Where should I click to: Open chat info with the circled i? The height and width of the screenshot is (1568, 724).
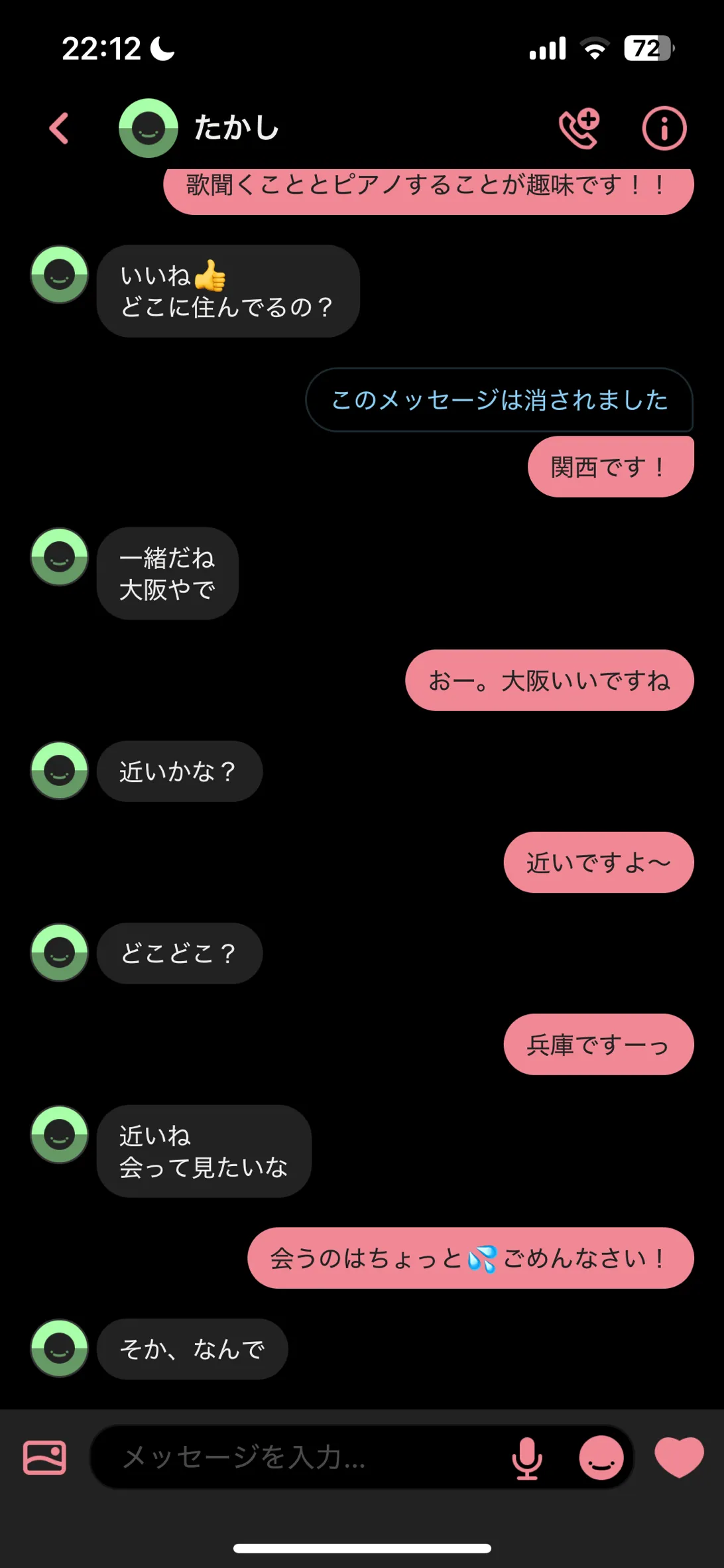[664, 128]
